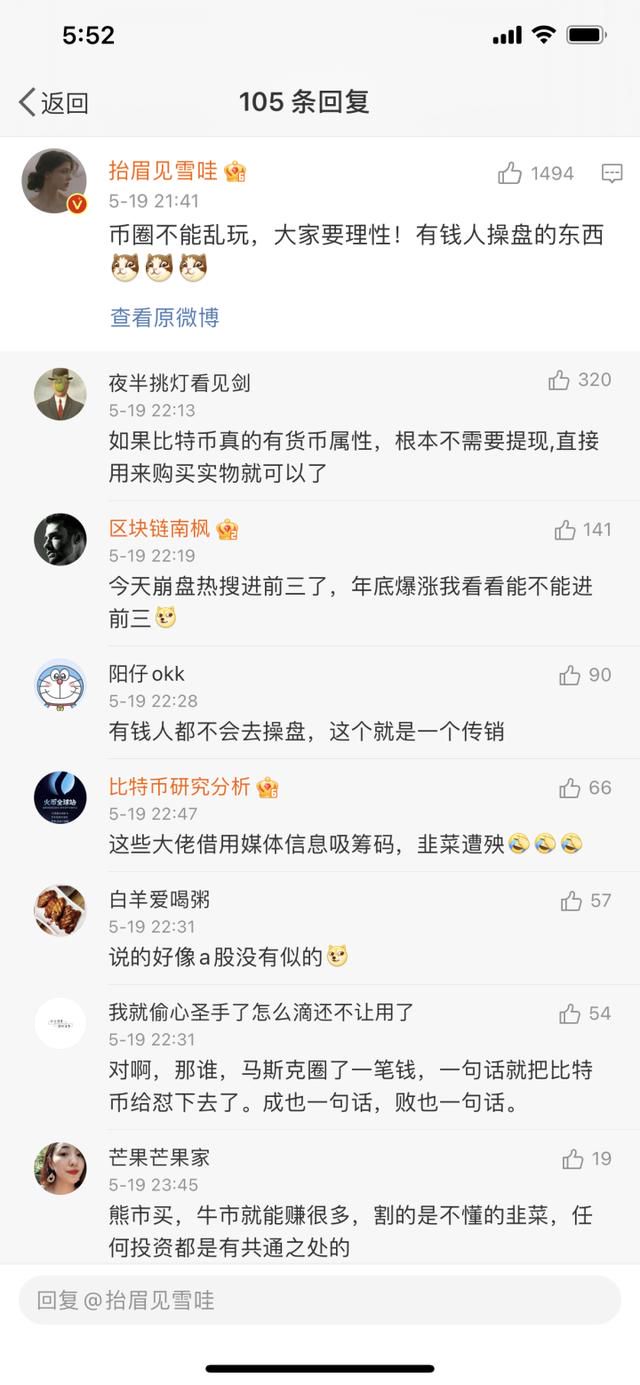View 区块链南枫's profile by username

click(x=160, y=529)
